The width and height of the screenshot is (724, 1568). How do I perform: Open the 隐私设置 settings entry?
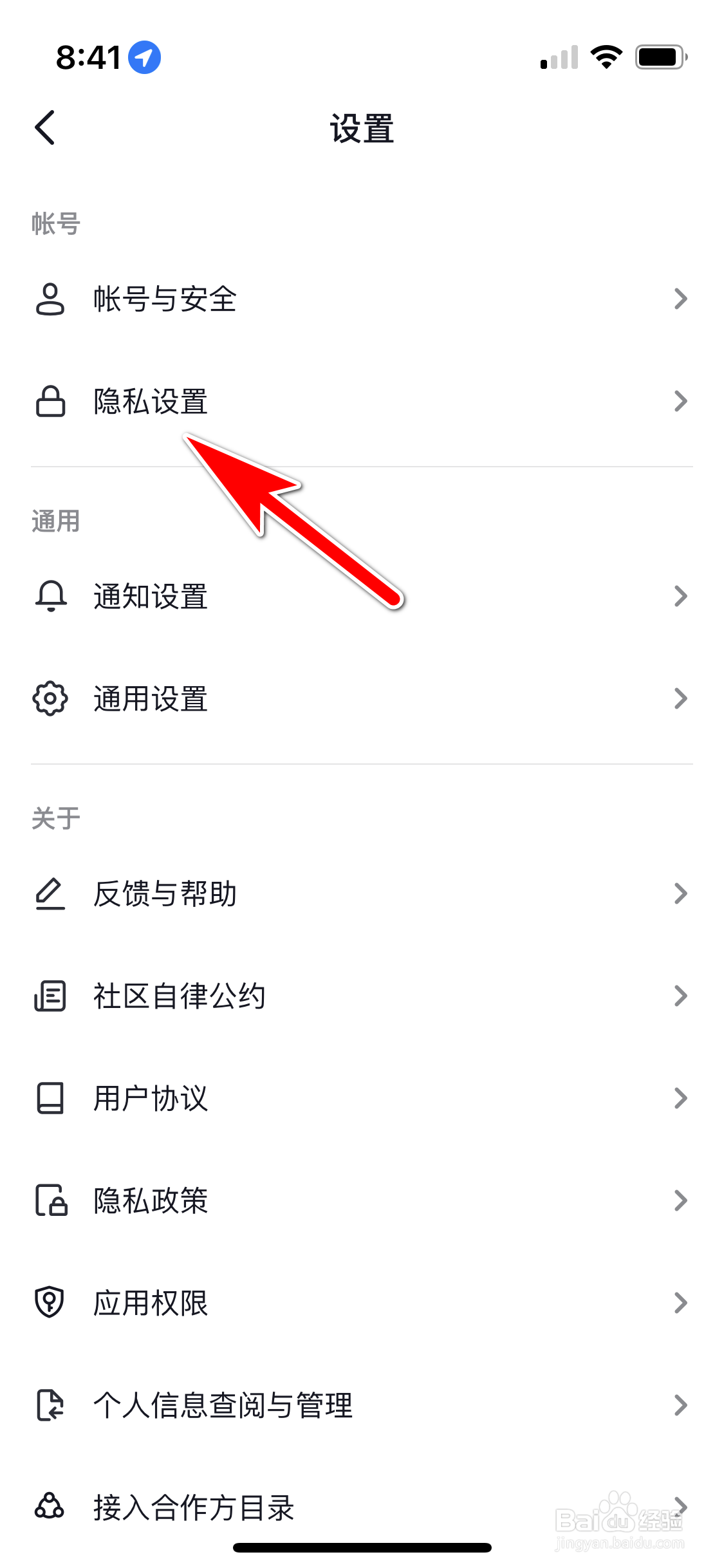pyautogui.click(x=149, y=402)
